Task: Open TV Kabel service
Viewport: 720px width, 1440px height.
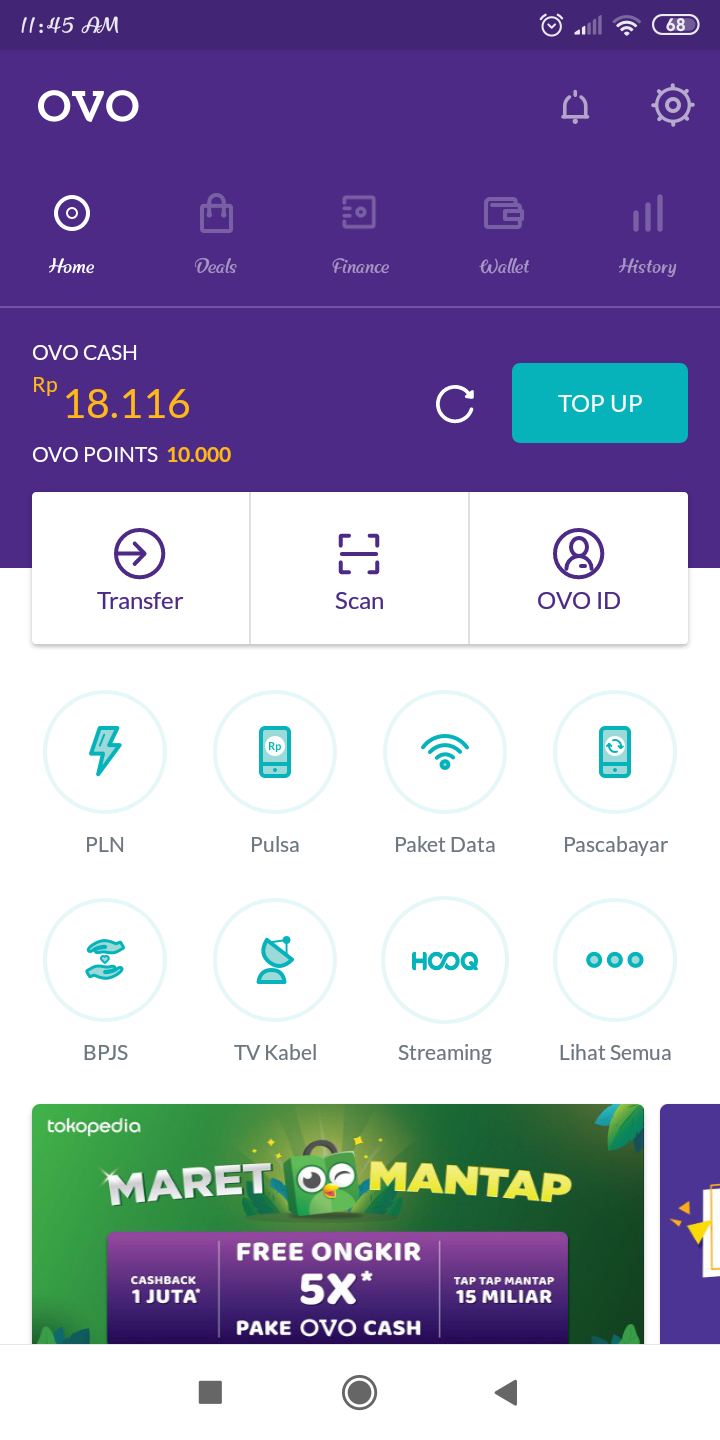Action: coord(275,961)
